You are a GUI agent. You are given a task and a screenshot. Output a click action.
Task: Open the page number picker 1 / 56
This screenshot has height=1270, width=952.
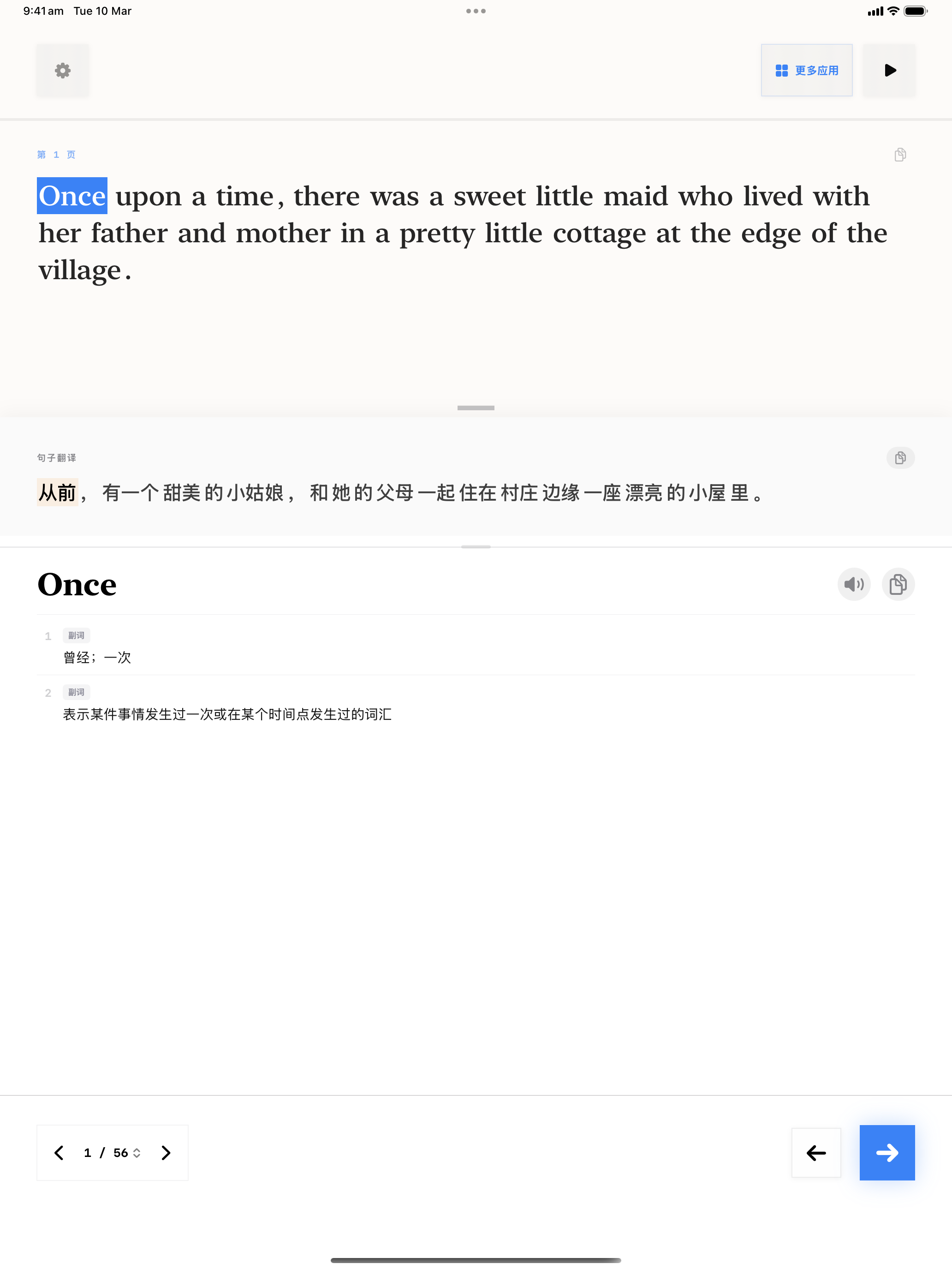click(113, 1152)
